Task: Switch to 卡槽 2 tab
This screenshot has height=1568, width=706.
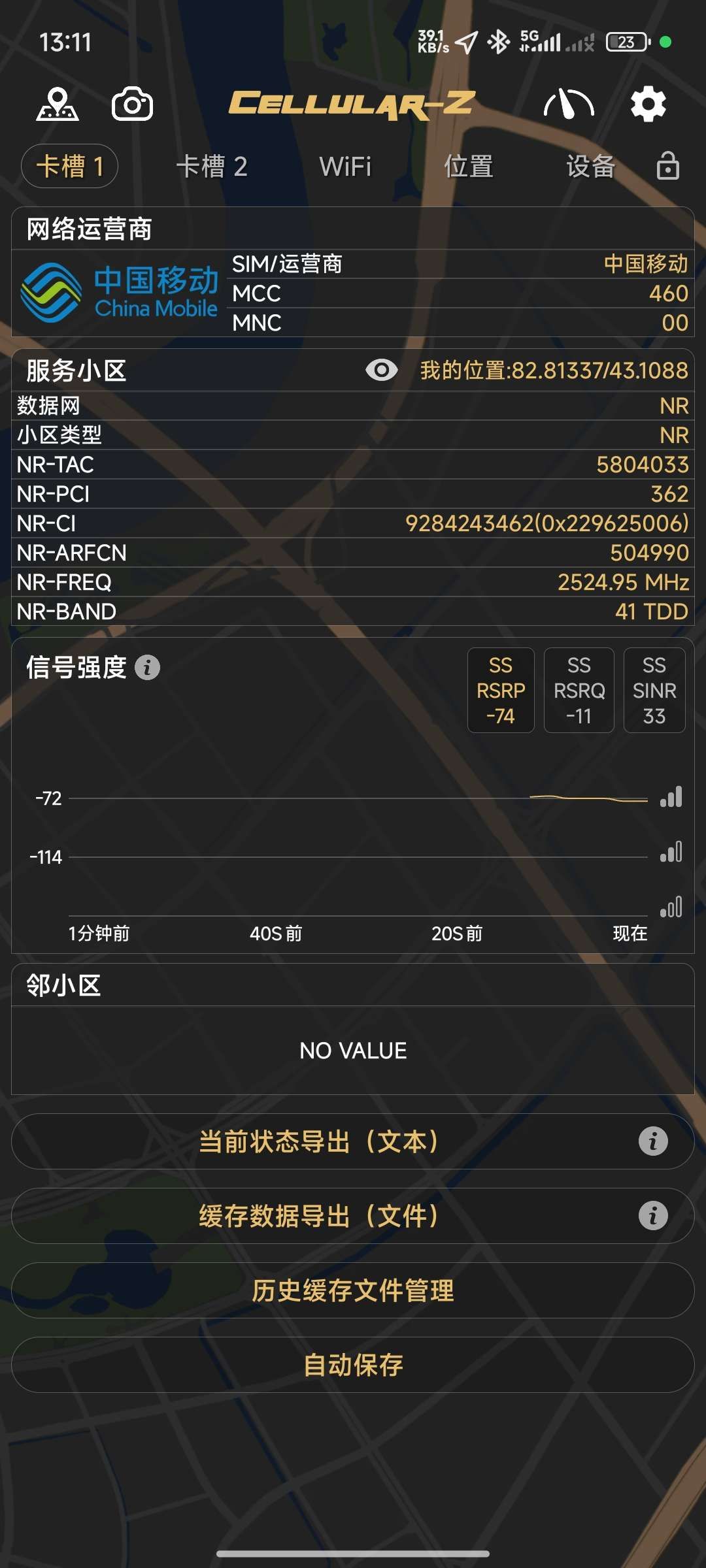Action: [212, 167]
